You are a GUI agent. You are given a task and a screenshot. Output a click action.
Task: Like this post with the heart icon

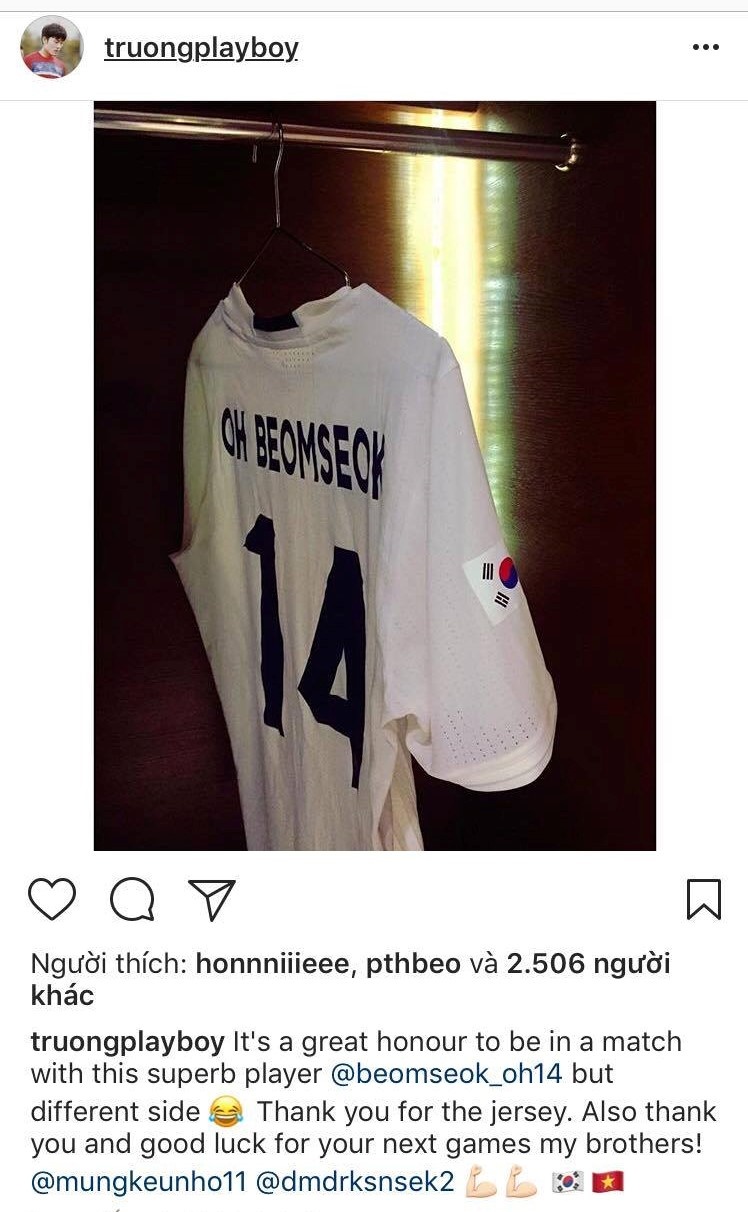[x=52, y=899]
